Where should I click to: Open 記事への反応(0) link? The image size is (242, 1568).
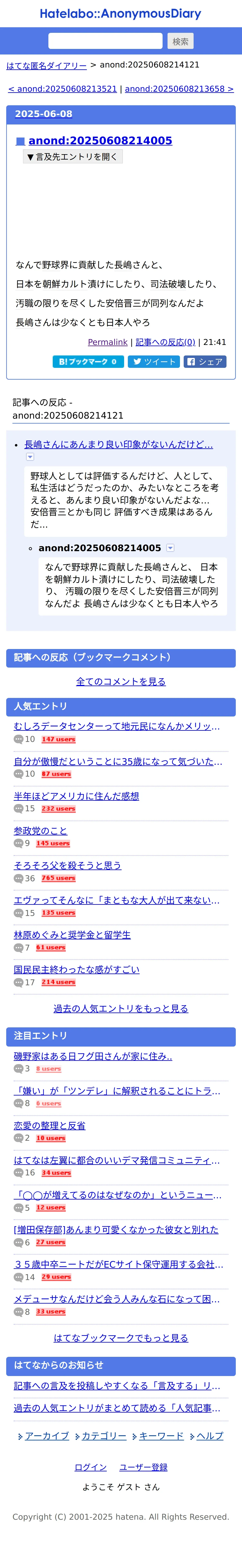tap(165, 342)
